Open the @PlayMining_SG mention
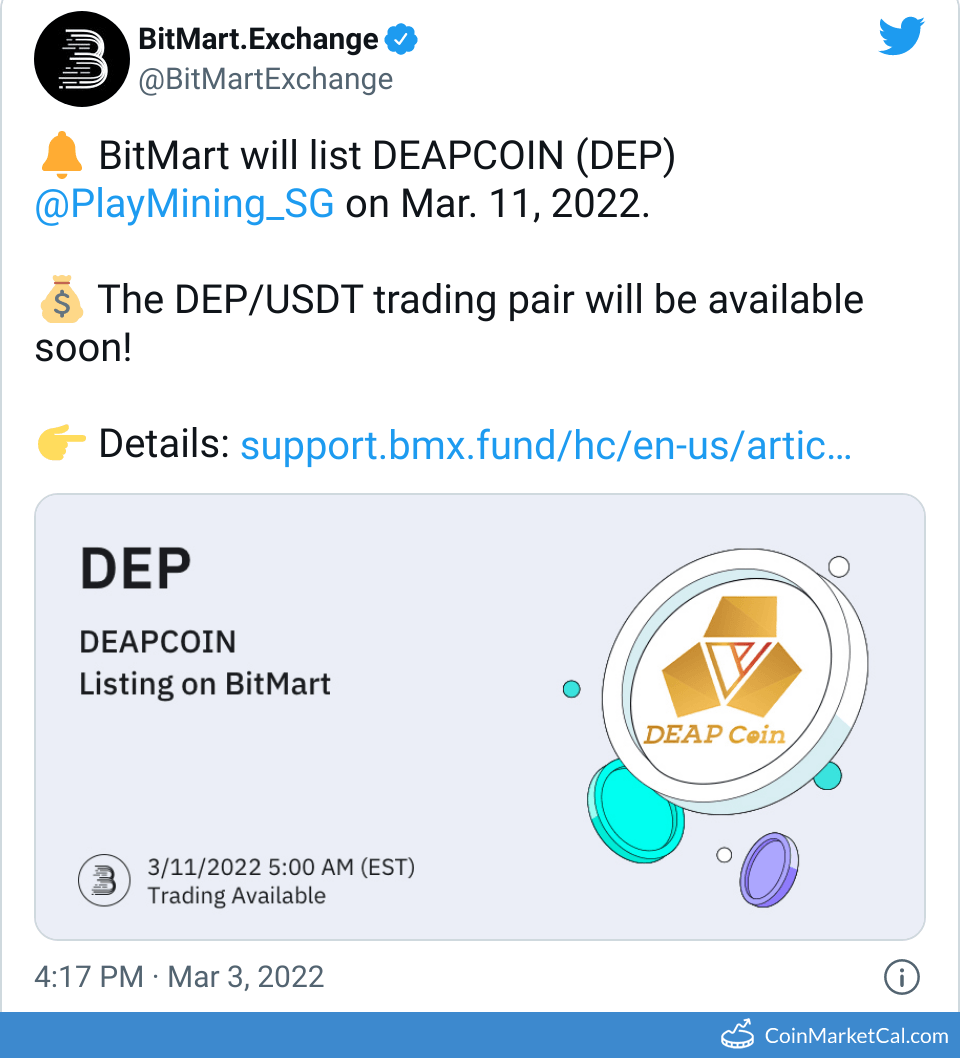The height and width of the screenshot is (1058, 960). click(x=184, y=204)
